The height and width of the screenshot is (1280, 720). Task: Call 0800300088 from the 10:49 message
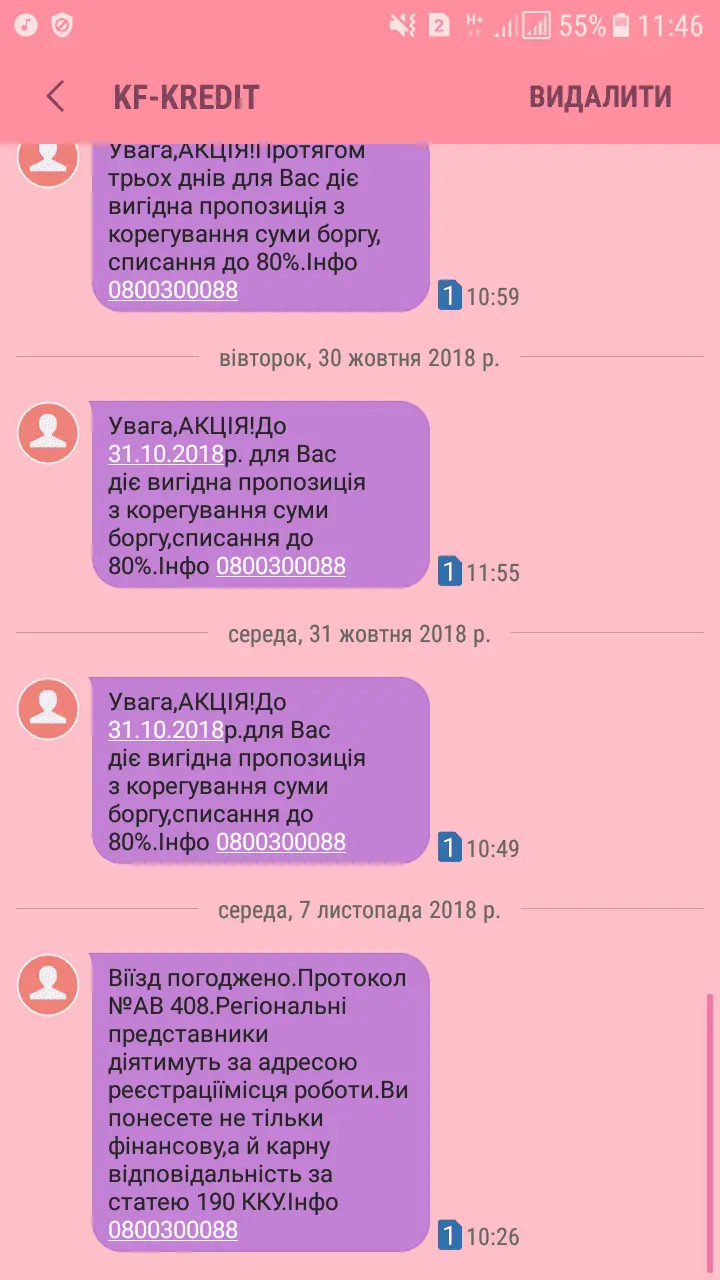(x=281, y=843)
